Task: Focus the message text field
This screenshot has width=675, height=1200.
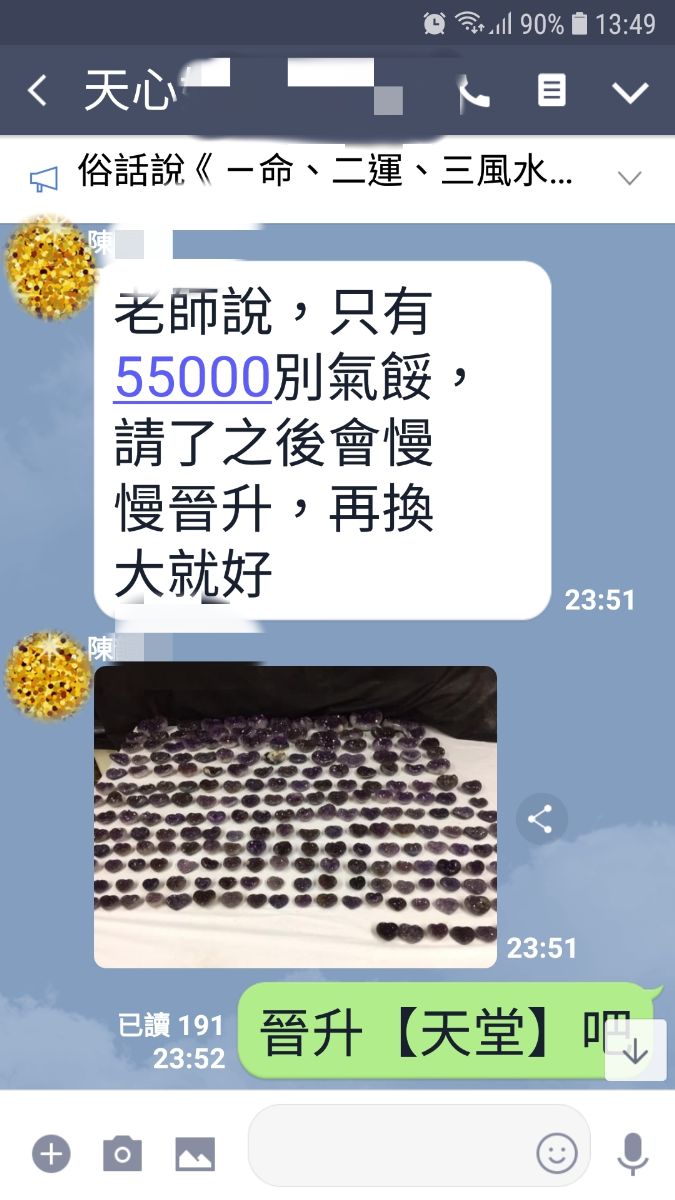Action: click(390, 1153)
